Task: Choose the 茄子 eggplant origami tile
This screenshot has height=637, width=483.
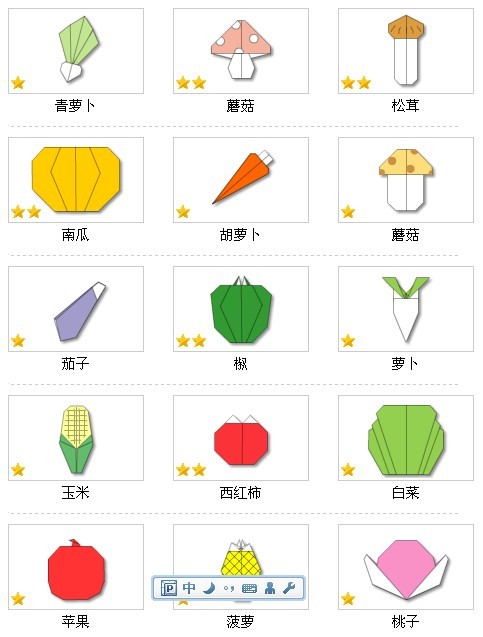Action: coord(76,309)
